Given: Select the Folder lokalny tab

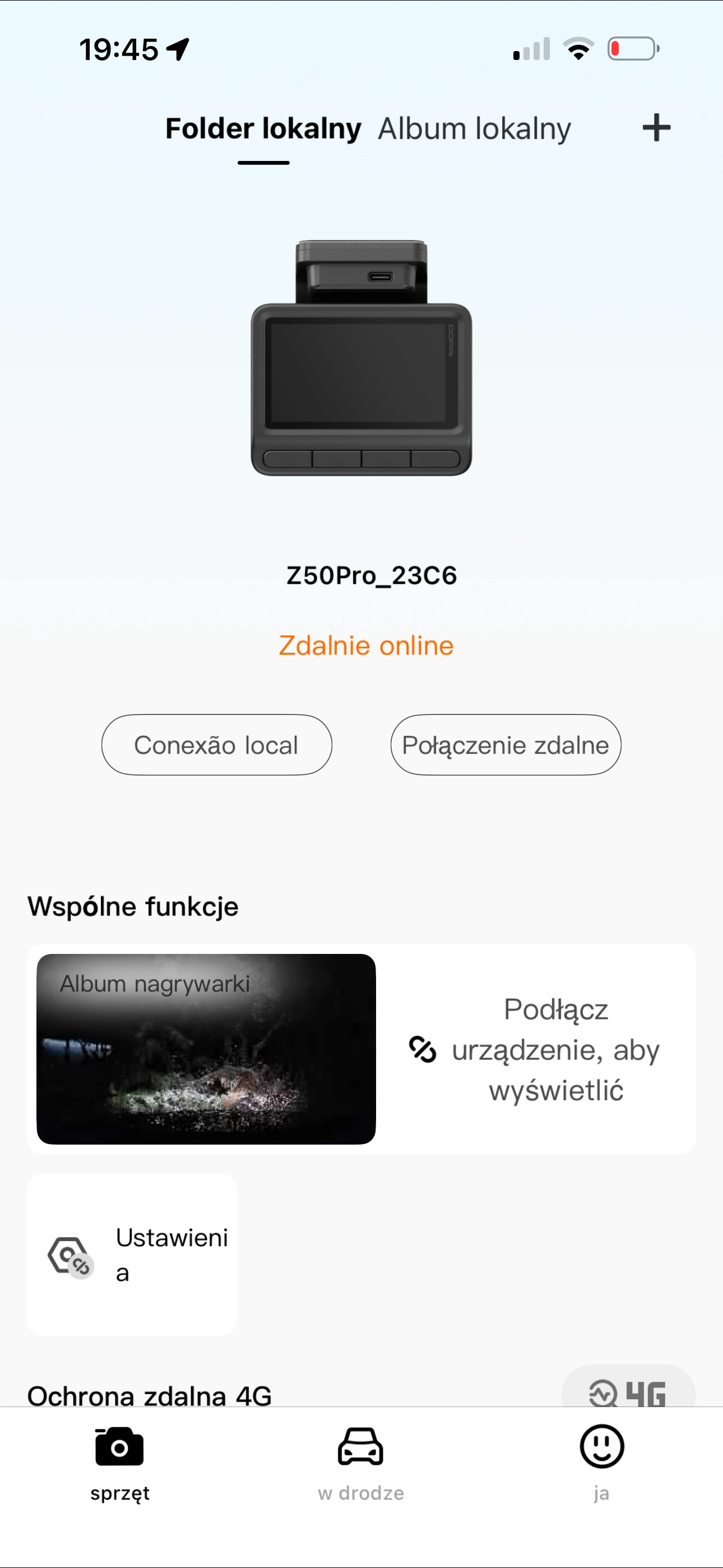Looking at the screenshot, I should [x=263, y=128].
